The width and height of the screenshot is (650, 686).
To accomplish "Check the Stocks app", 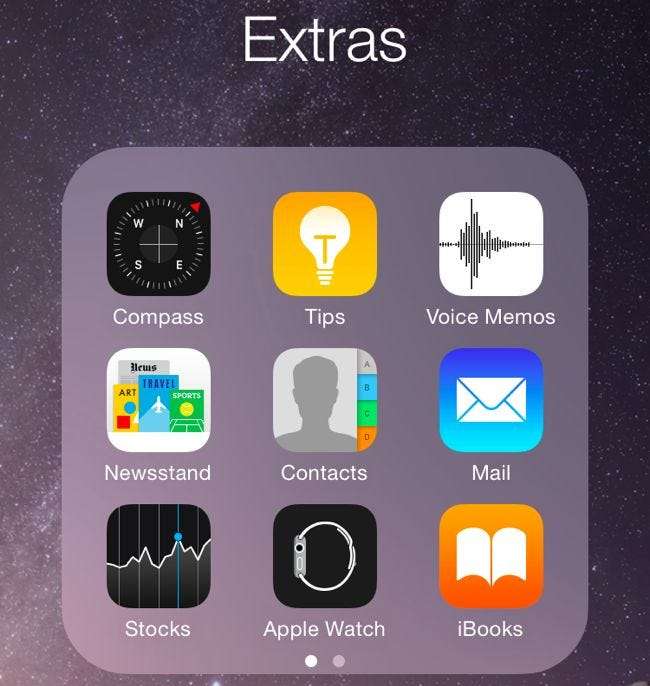I will [159, 556].
